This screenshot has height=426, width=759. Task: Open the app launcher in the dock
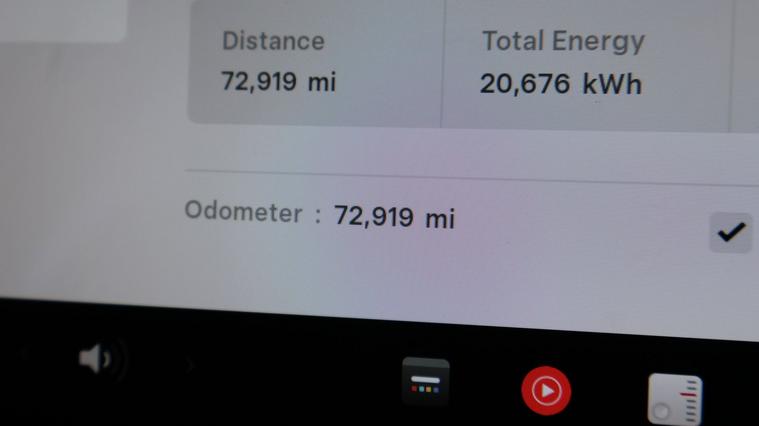[x=425, y=381]
